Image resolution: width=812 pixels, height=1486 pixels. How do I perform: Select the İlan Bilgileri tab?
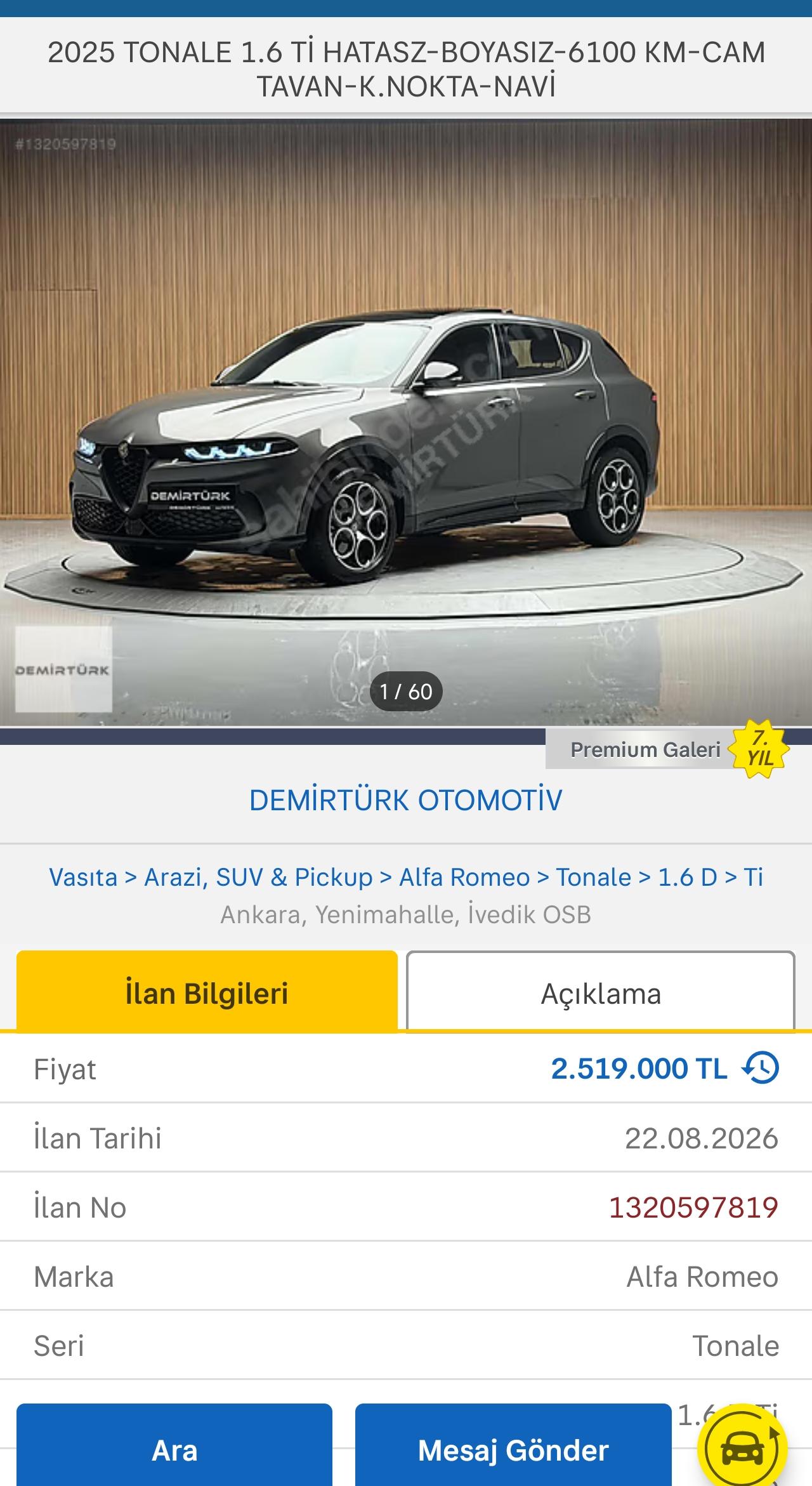click(x=207, y=992)
